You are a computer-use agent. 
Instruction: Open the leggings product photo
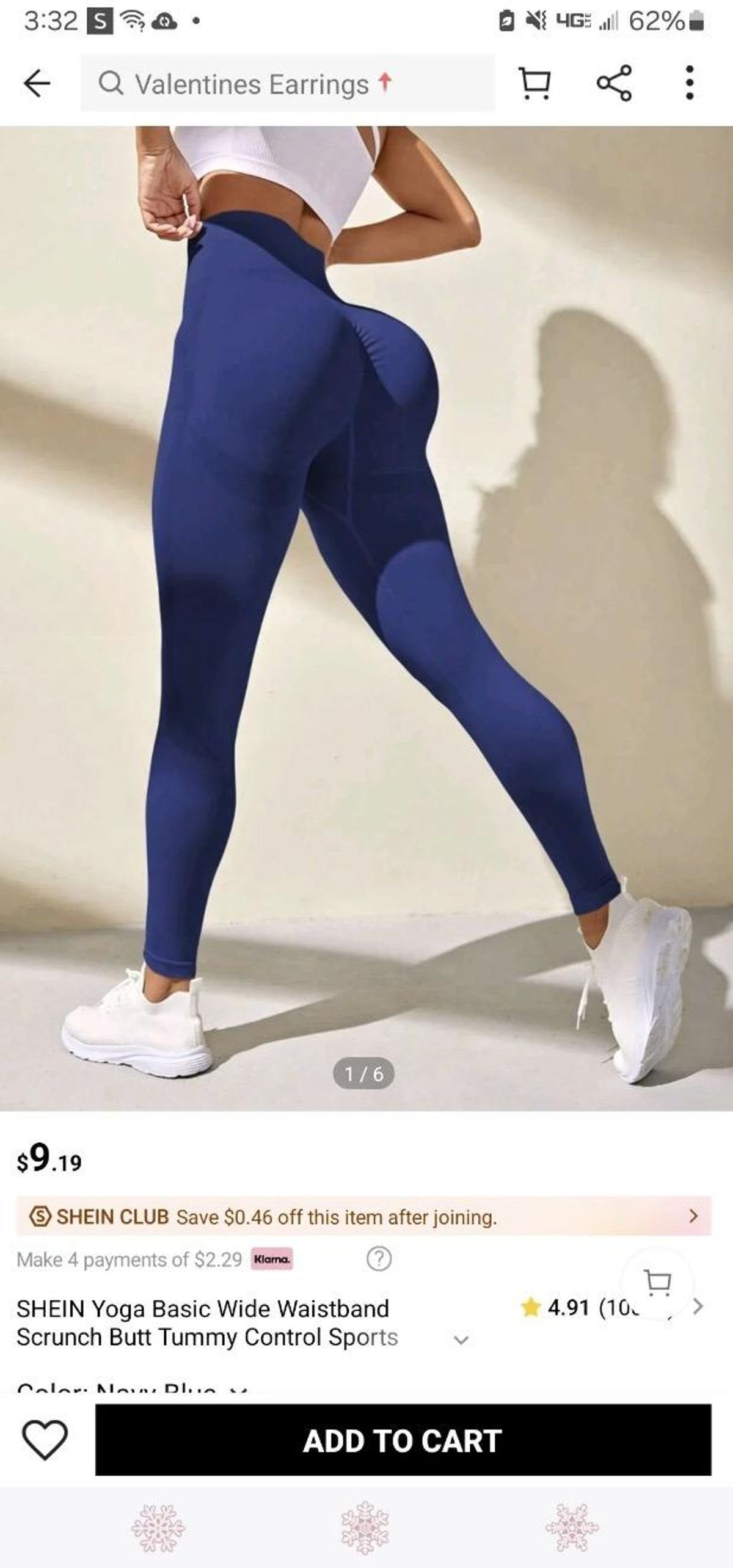pos(366,611)
